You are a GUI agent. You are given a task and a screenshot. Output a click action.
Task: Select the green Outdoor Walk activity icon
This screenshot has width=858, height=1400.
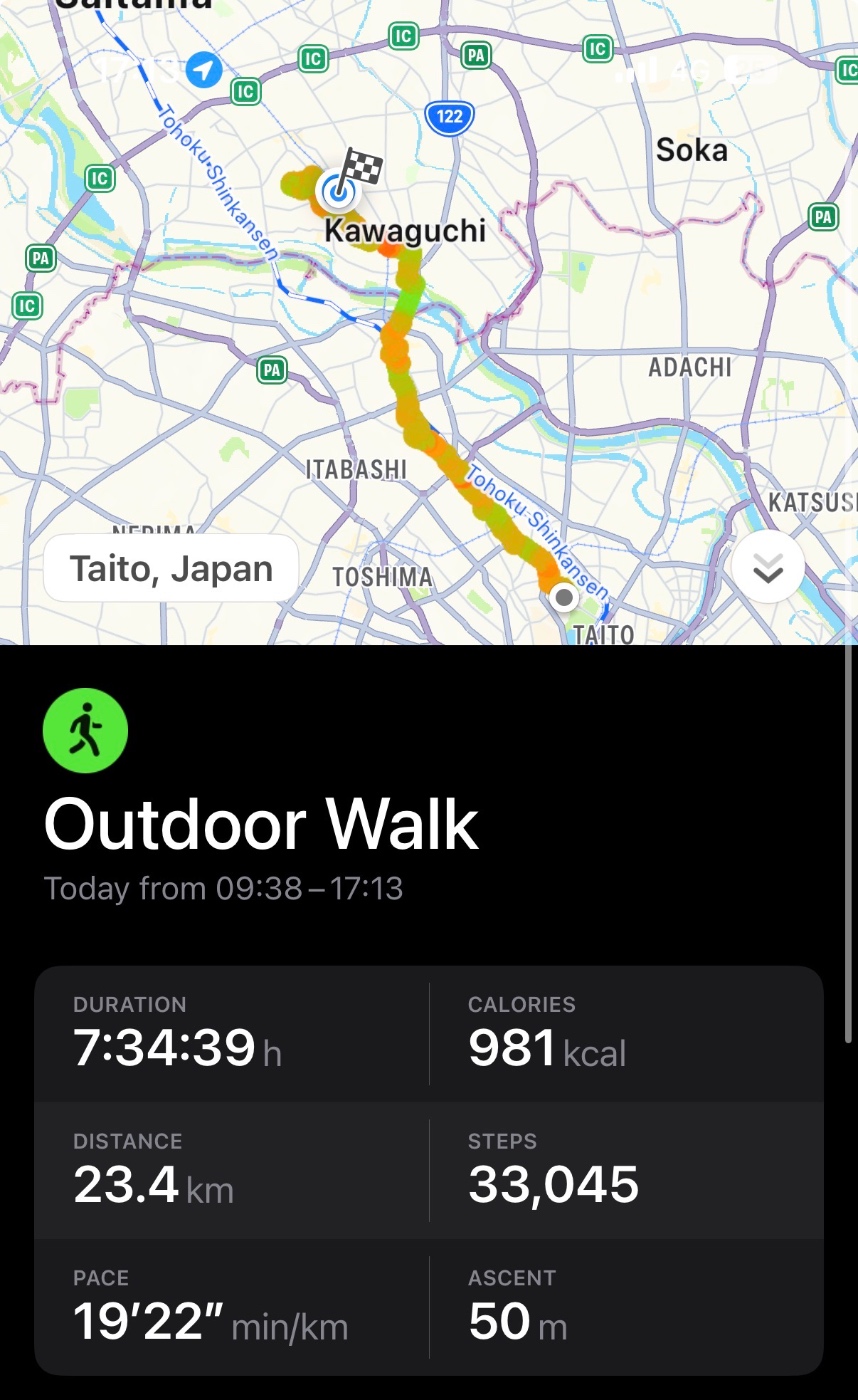coord(85,730)
